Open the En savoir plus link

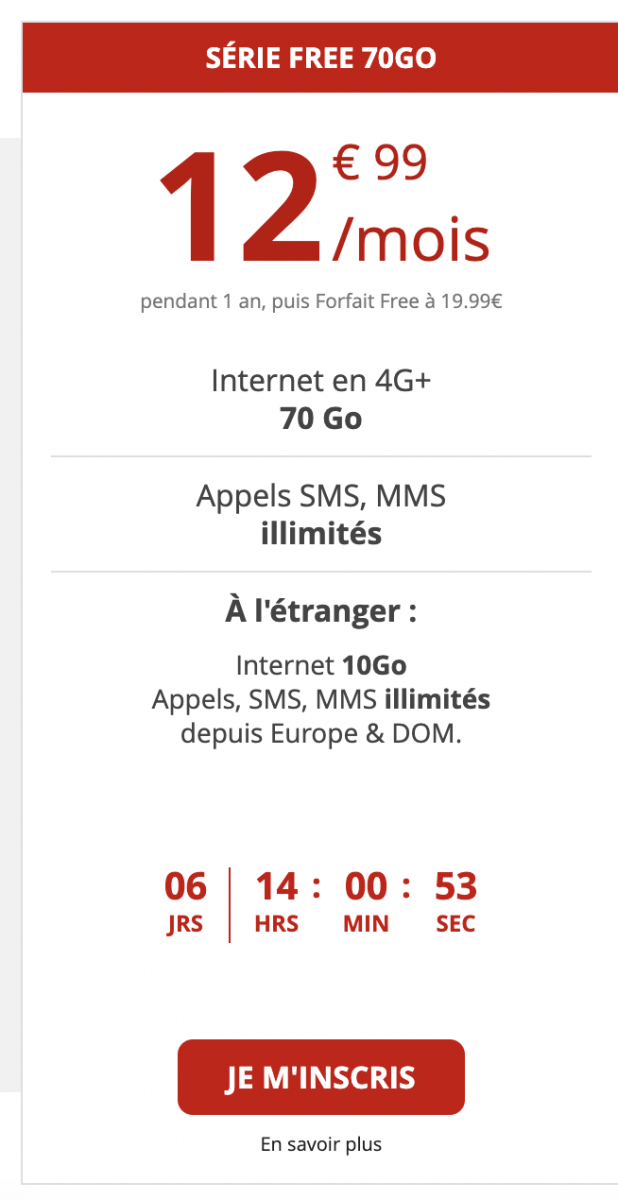click(x=321, y=1145)
